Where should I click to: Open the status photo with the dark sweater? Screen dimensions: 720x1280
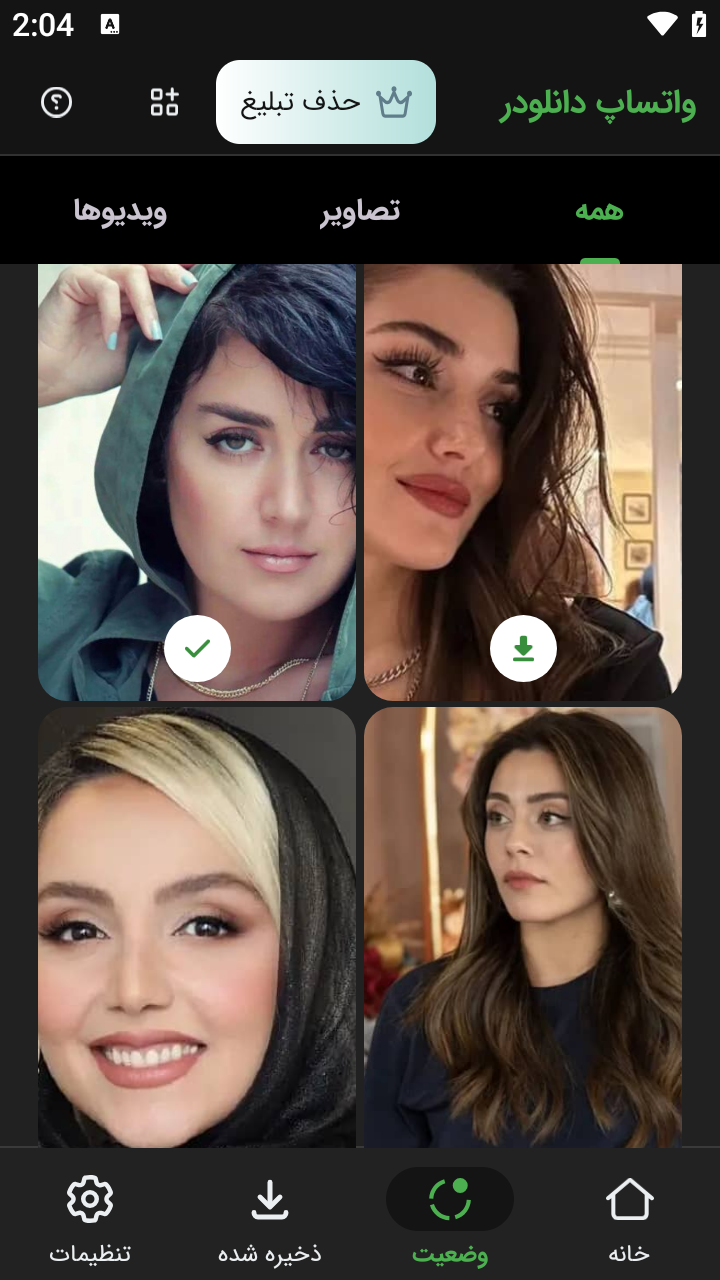tap(523, 930)
